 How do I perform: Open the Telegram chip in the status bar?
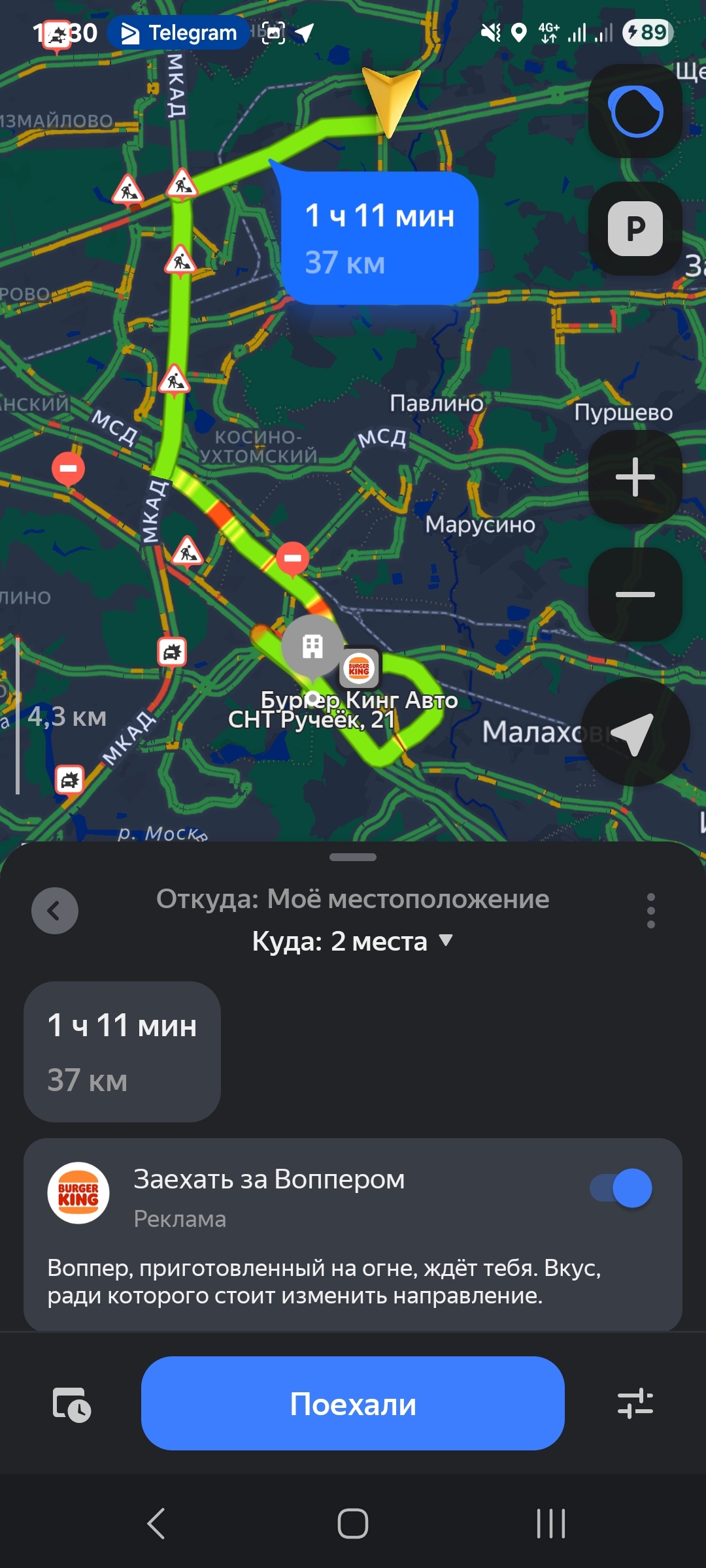178,33
